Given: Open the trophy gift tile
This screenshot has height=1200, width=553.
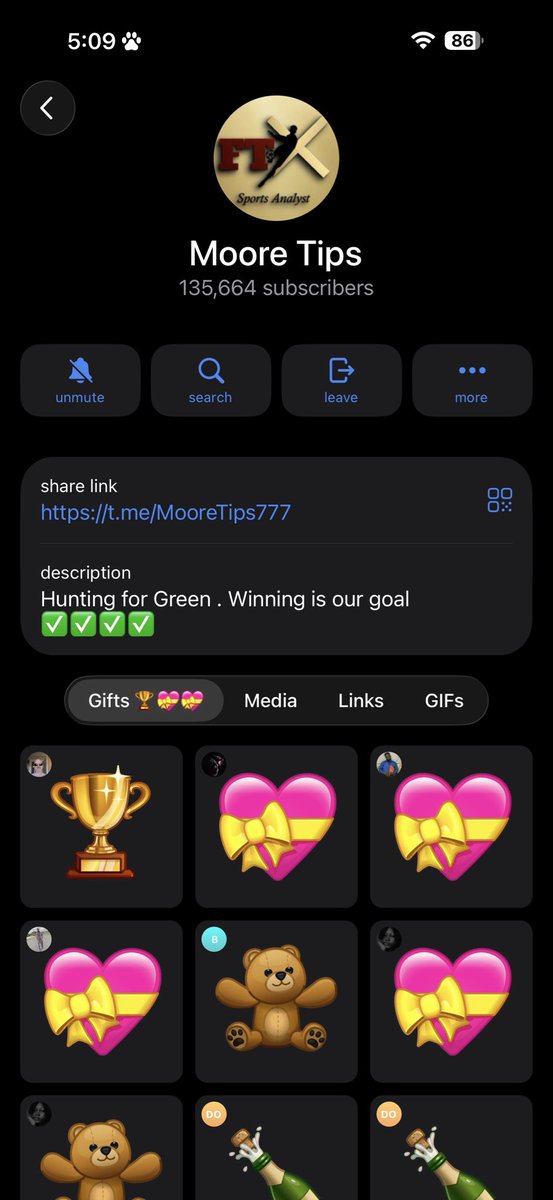Looking at the screenshot, I should click(x=102, y=826).
